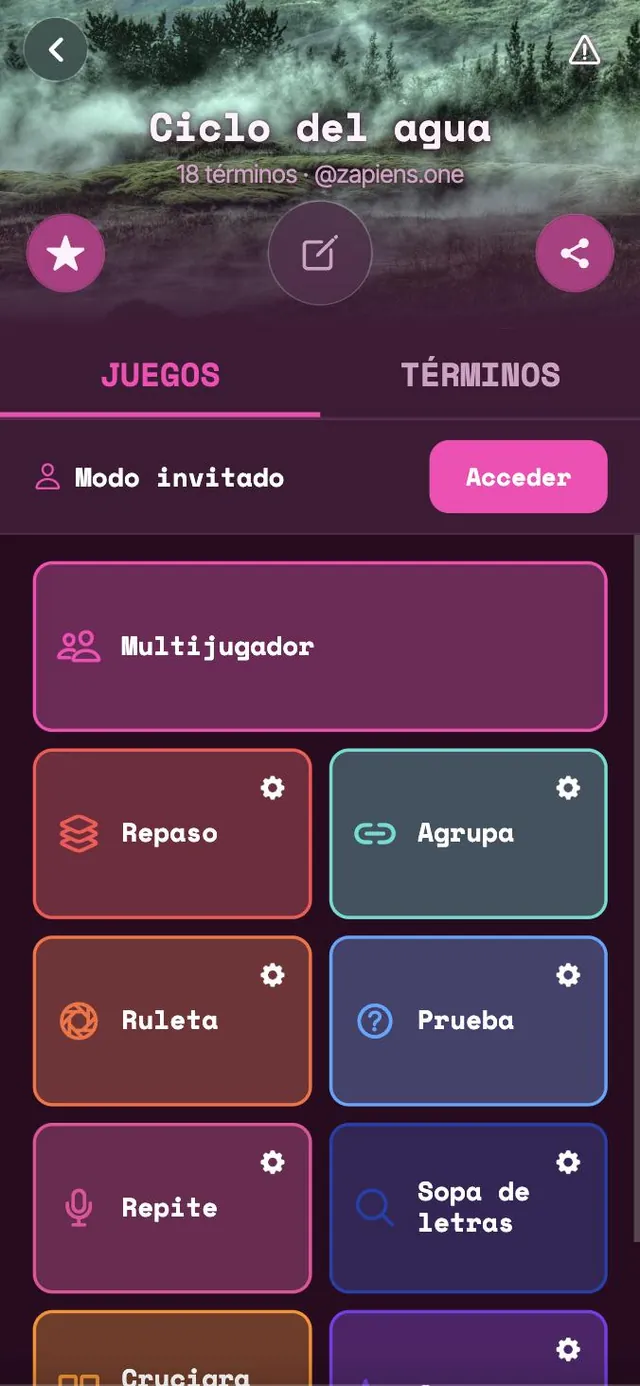Open settings gear on the Agrupa card
640x1386 pixels.
click(568, 788)
